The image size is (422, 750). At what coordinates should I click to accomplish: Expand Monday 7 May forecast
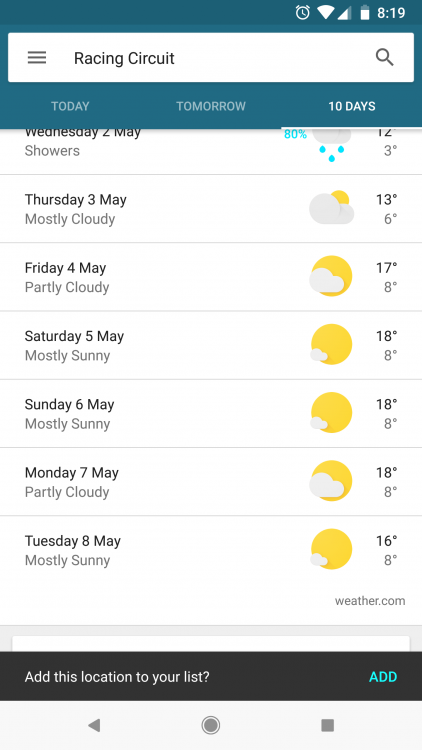211,482
